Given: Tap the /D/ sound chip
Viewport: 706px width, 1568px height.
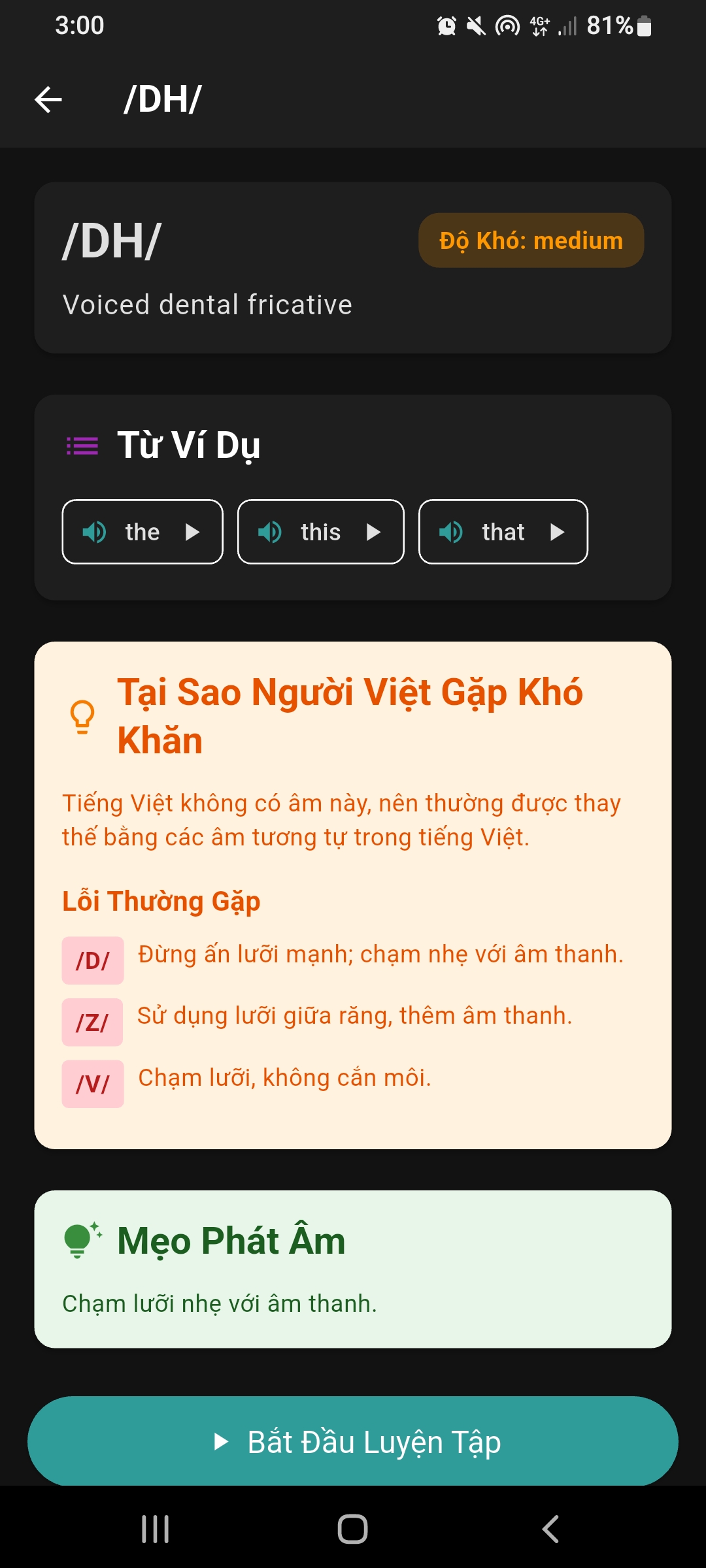Looking at the screenshot, I should point(92,959).
